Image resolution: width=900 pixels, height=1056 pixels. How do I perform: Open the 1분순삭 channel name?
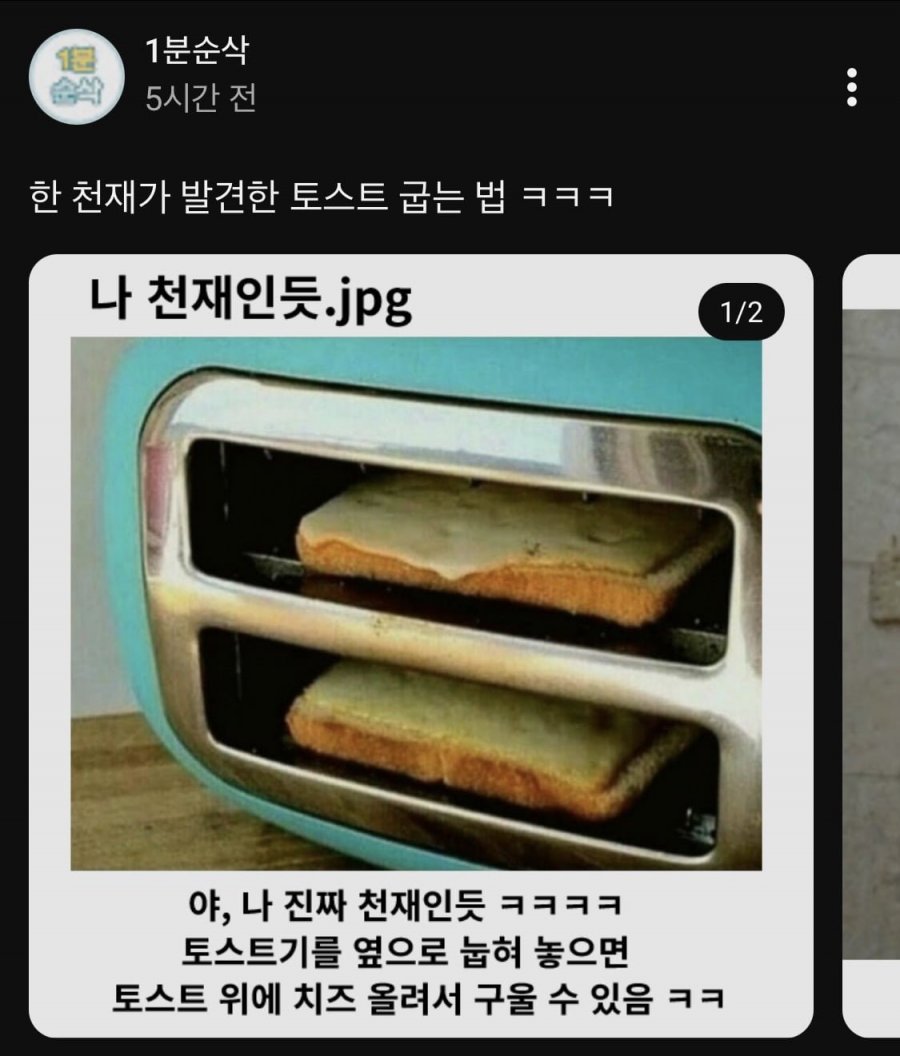point(197,52)
